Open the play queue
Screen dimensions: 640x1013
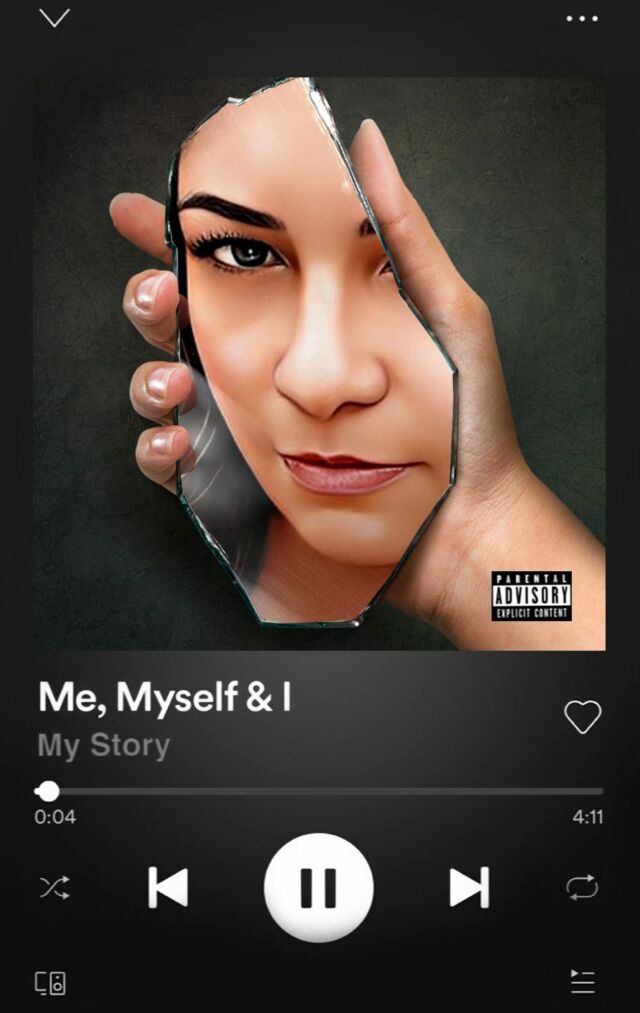[583, 982]
